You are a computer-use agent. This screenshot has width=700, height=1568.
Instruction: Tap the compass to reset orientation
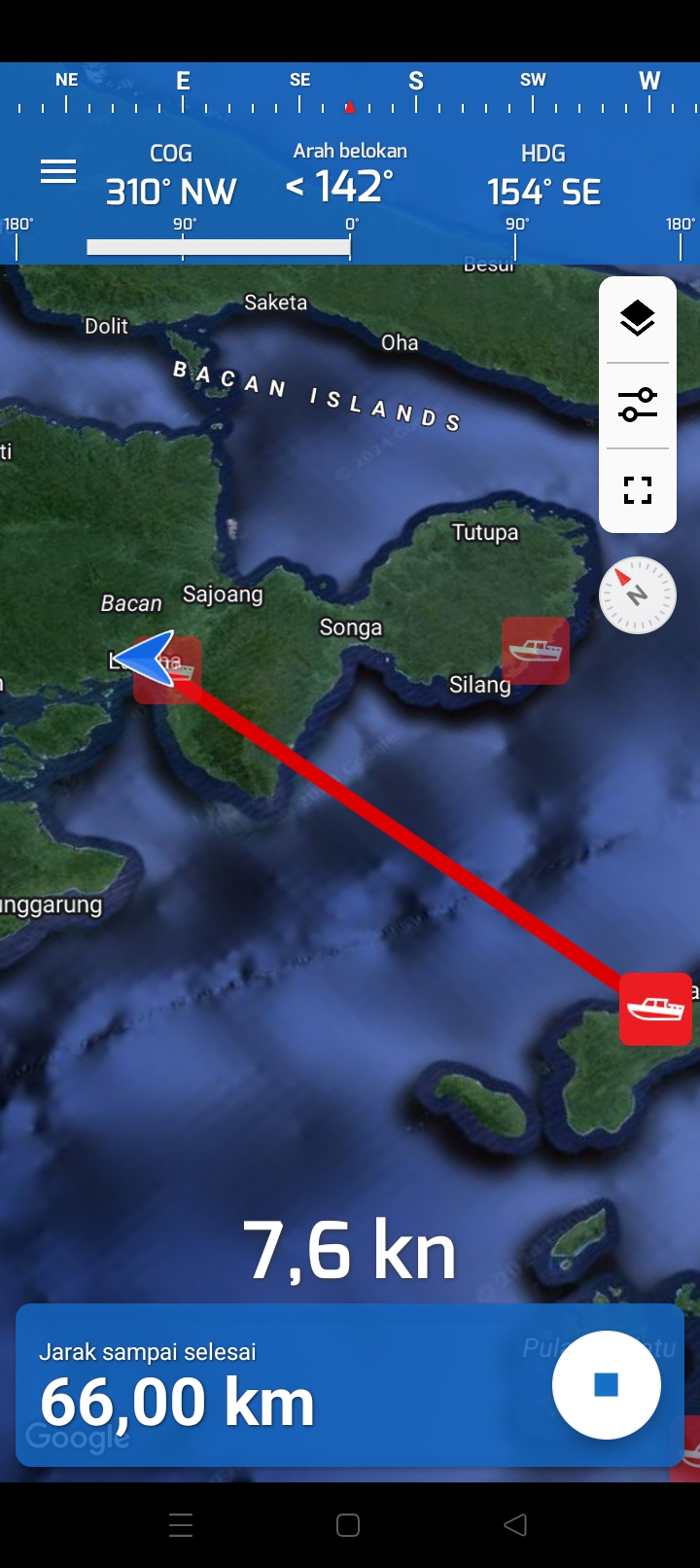638,595
